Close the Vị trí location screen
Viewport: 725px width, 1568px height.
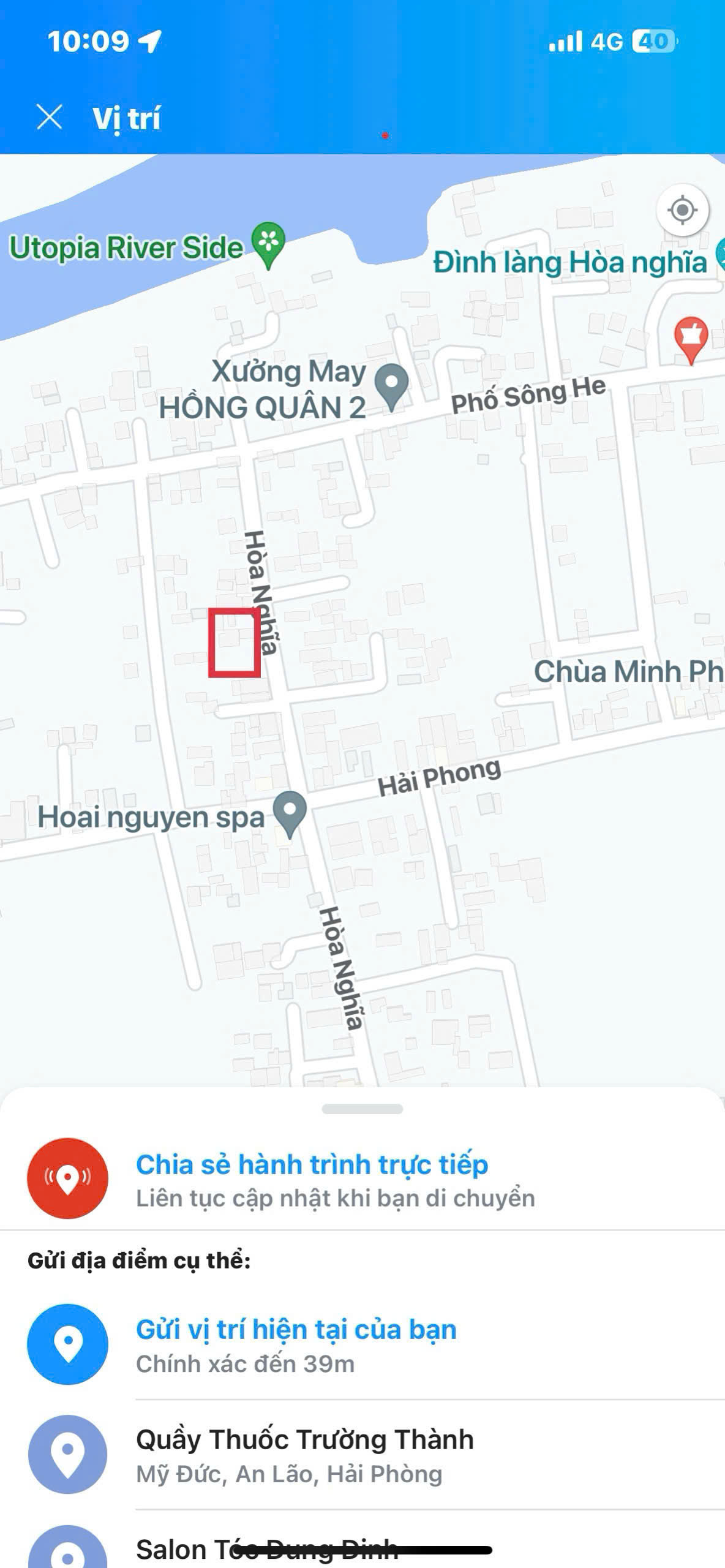[x=50, y=117]
